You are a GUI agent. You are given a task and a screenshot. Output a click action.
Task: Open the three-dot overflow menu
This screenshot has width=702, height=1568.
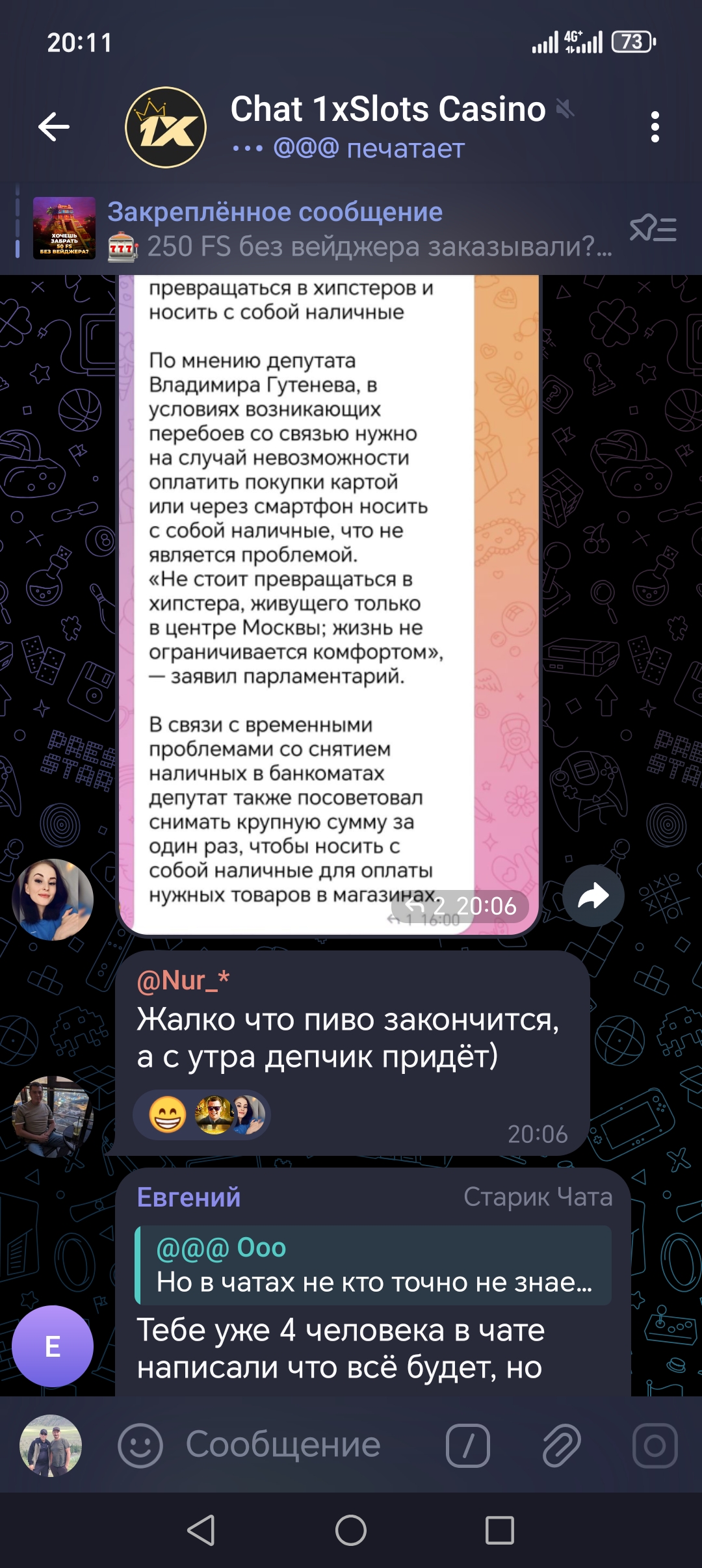tap(655, 127)
